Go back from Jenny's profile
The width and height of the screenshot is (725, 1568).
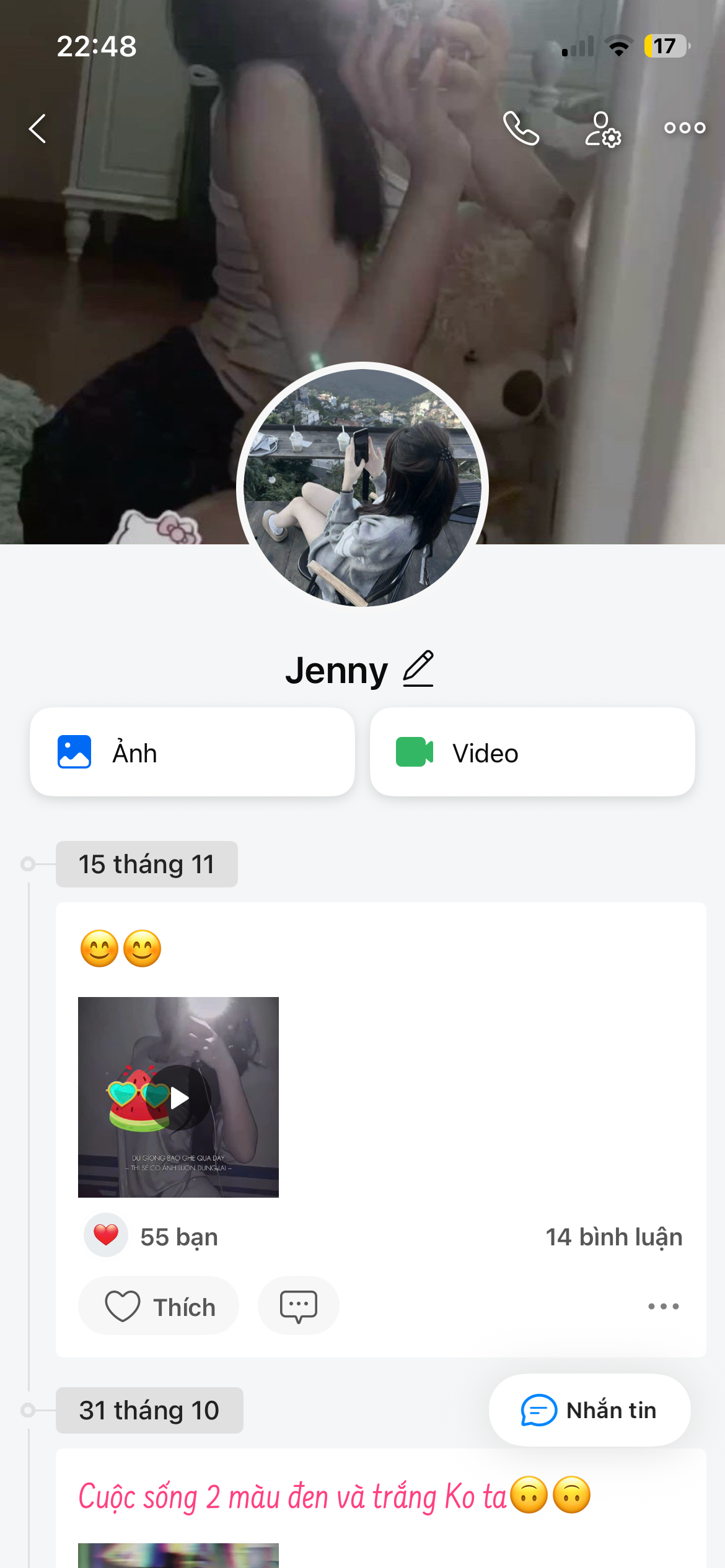[38, 129]
